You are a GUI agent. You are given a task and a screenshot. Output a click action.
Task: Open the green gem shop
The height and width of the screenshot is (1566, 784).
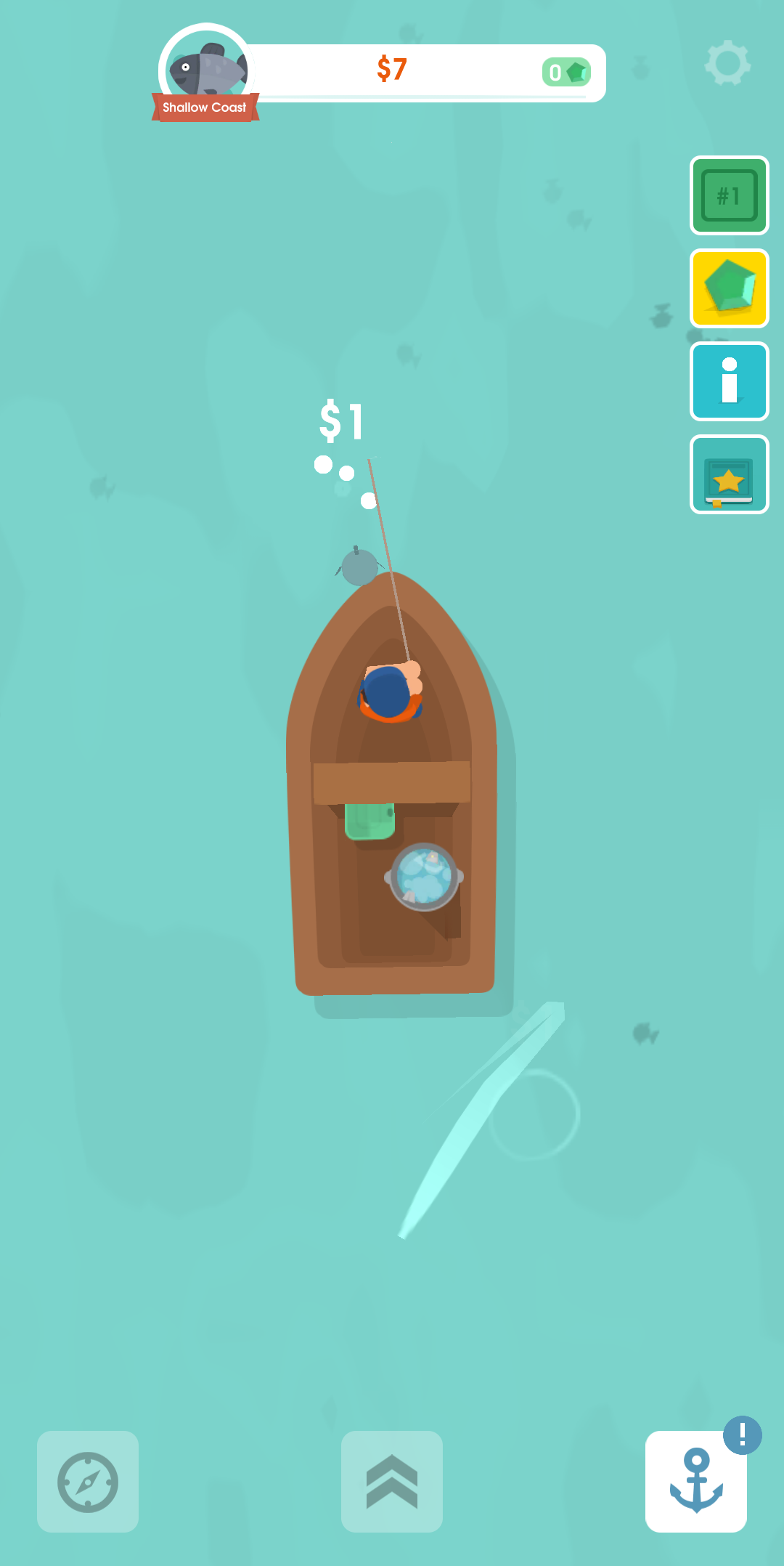[729, 288]
